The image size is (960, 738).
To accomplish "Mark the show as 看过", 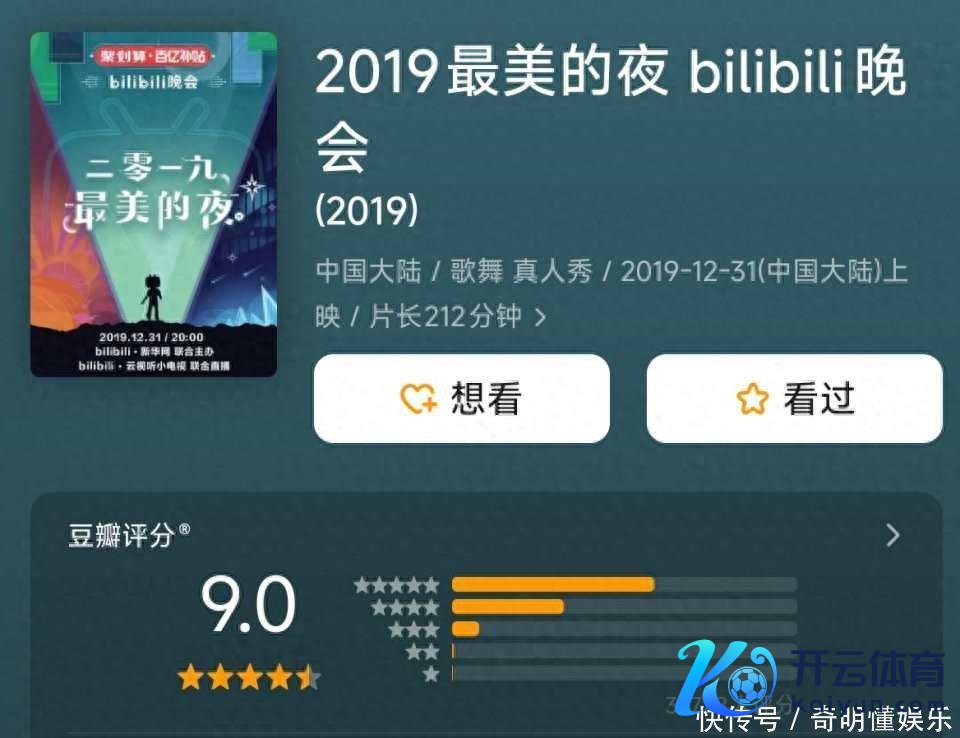I will [x=794, y=398].
